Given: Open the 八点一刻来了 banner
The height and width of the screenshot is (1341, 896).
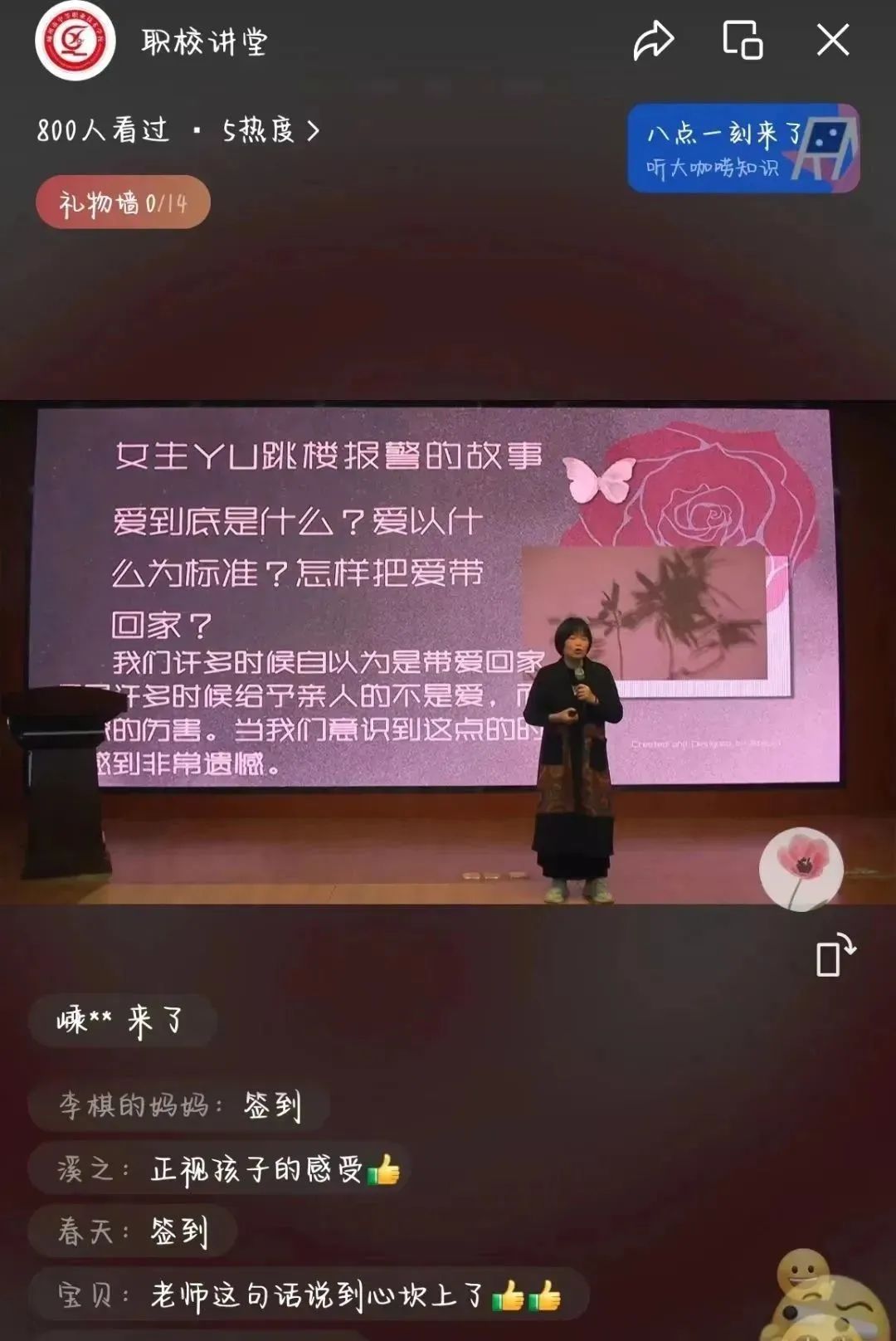Looking at the screenshot, I should [x=743, y=149].
